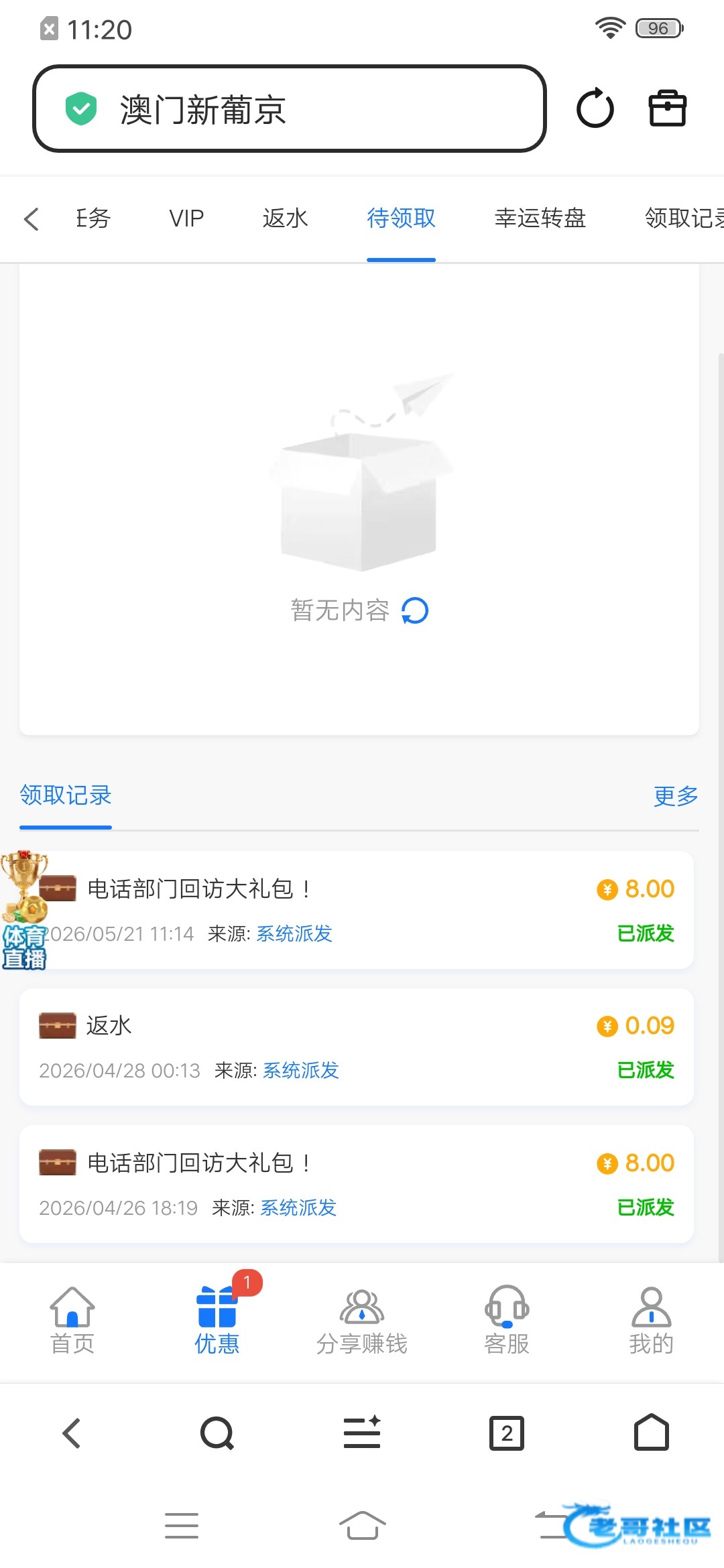Open the 我的 profile tab
Image resolution: width=724 pixels, height=1568 pixels.
pos(651,1320)
